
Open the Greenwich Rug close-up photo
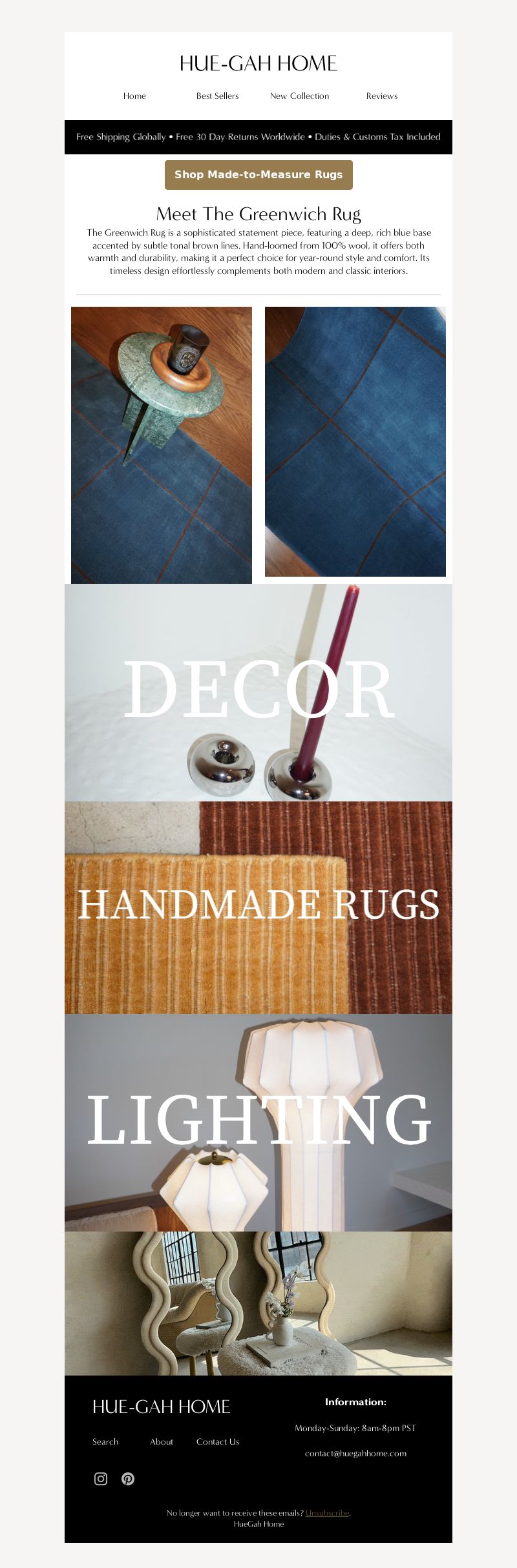(355, 442)
